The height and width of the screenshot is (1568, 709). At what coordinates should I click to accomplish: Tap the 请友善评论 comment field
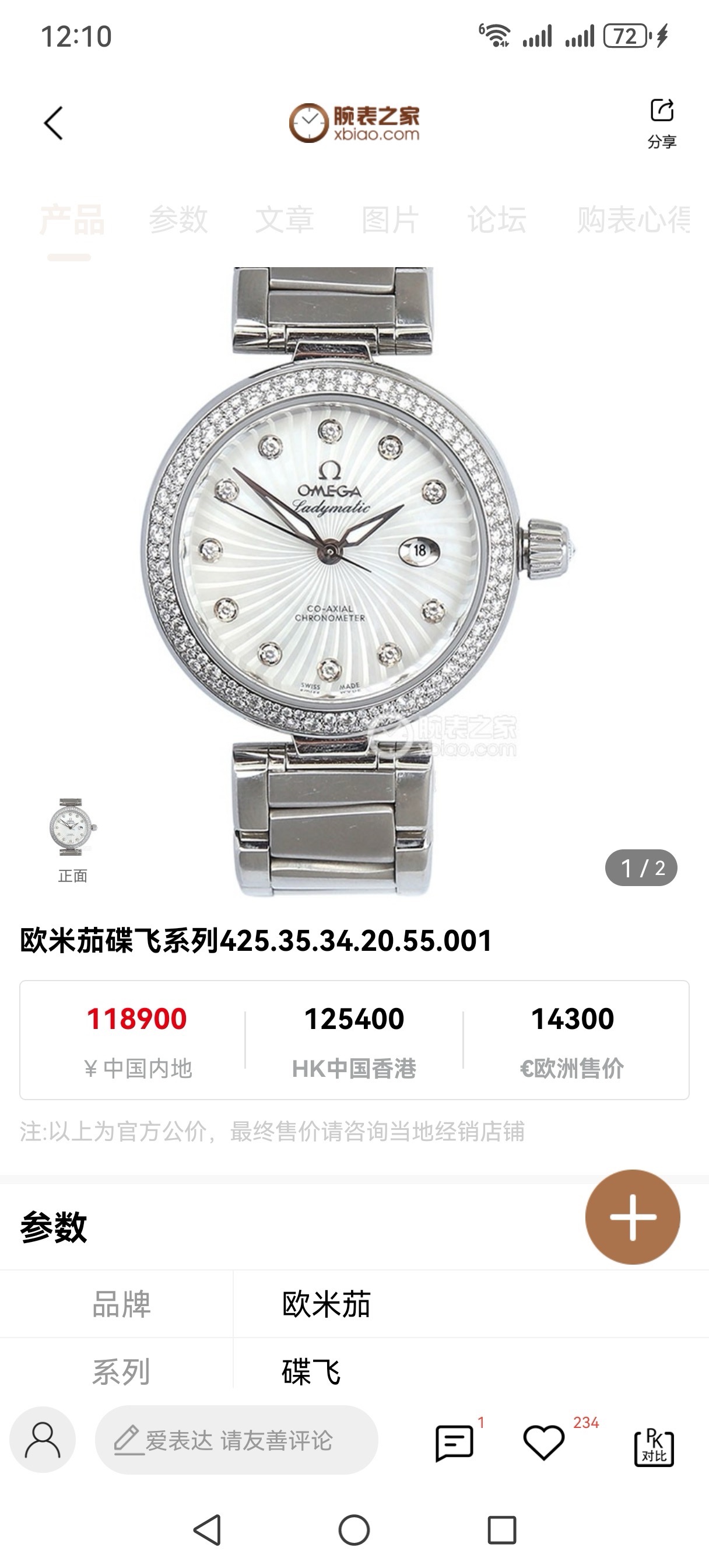click(237, 1440)
